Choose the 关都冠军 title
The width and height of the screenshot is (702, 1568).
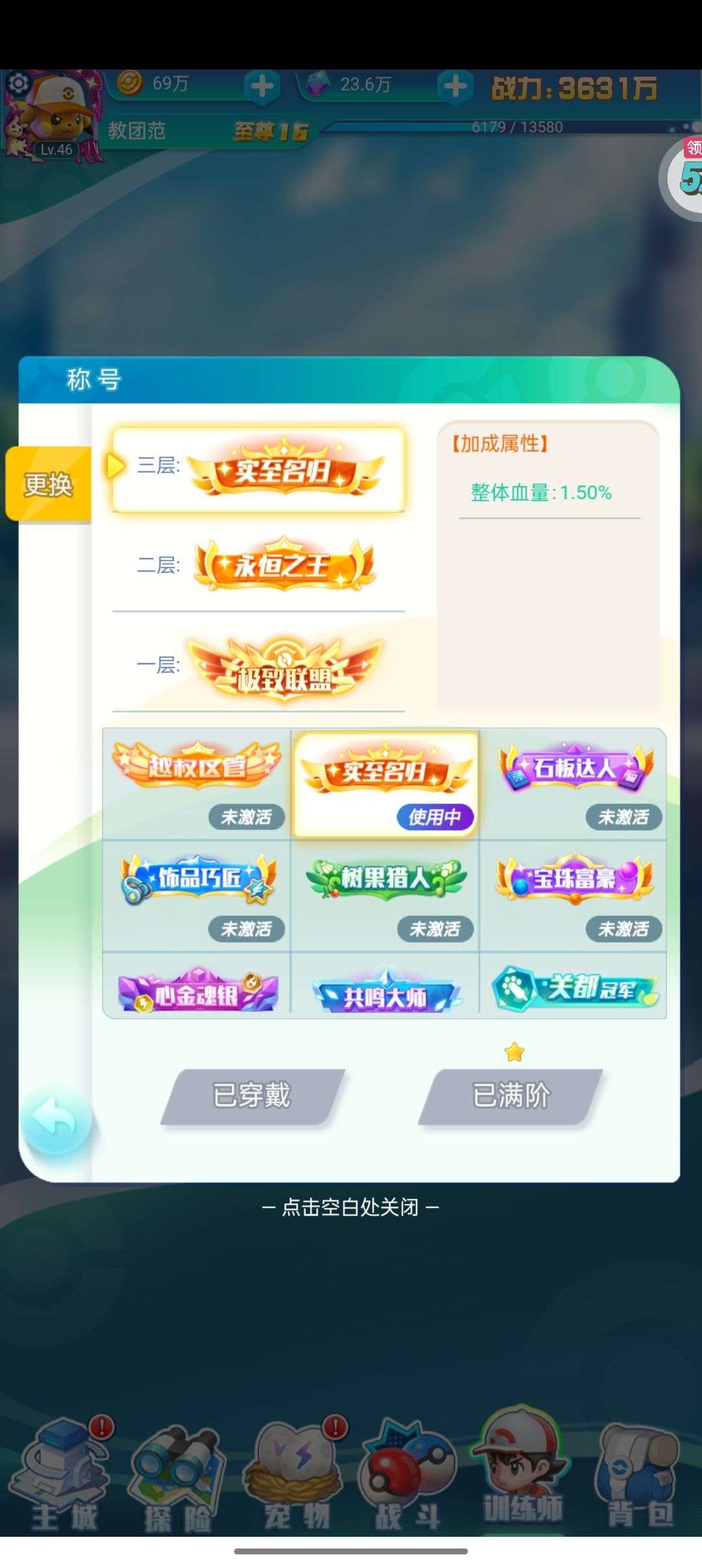[x=573, y=985]
